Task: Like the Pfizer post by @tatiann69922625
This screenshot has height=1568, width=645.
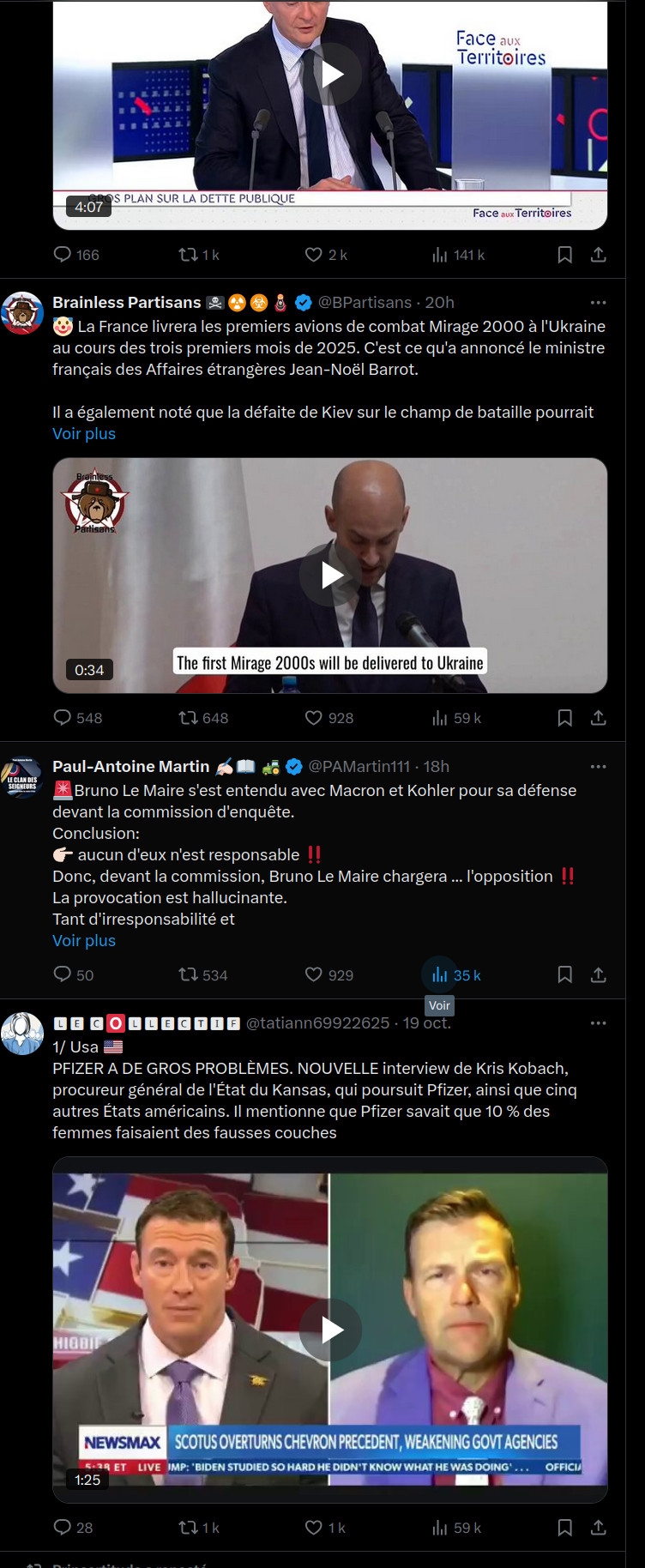Action: pyautogui.click(x=314, y=1527)
